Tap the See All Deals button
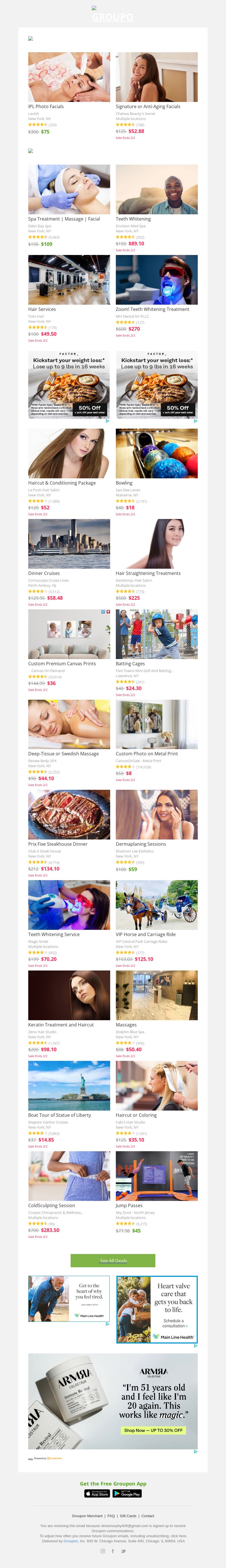226x1568 pixels. (113, 1260)
